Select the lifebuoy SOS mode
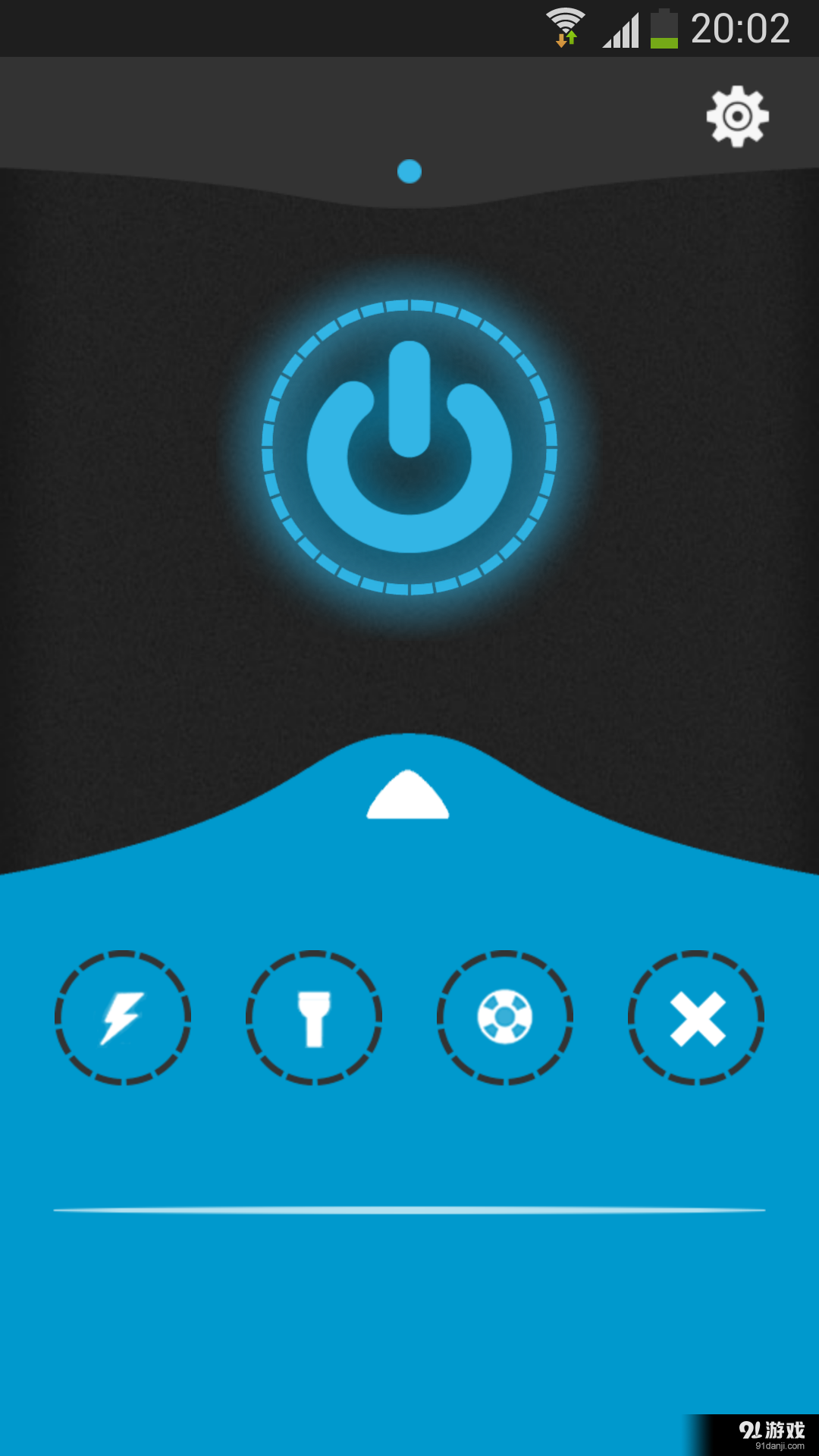Screen dimensions: 819x1456 coord(505,1017)
